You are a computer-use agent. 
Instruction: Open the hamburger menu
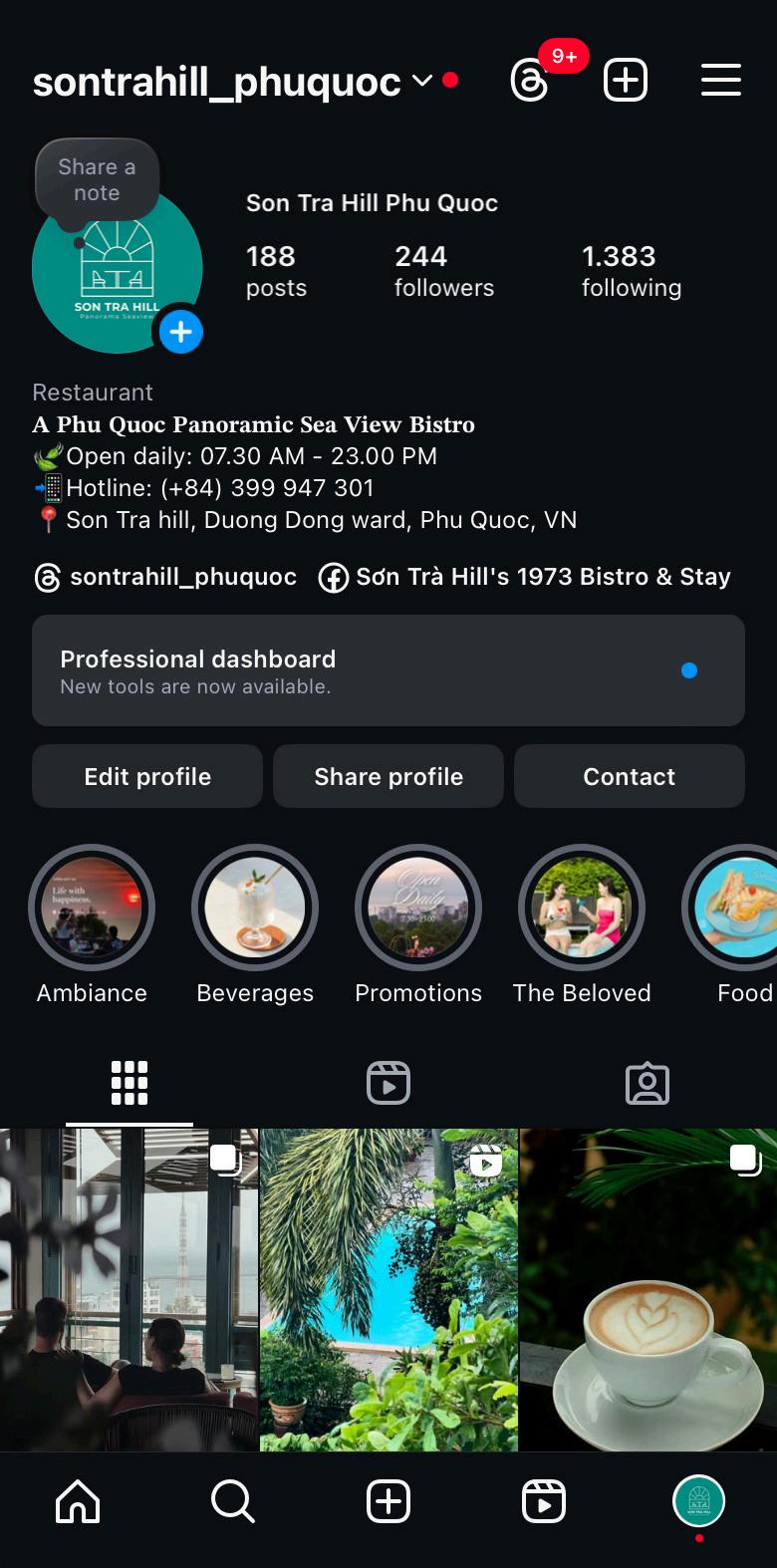pos(720,81)
